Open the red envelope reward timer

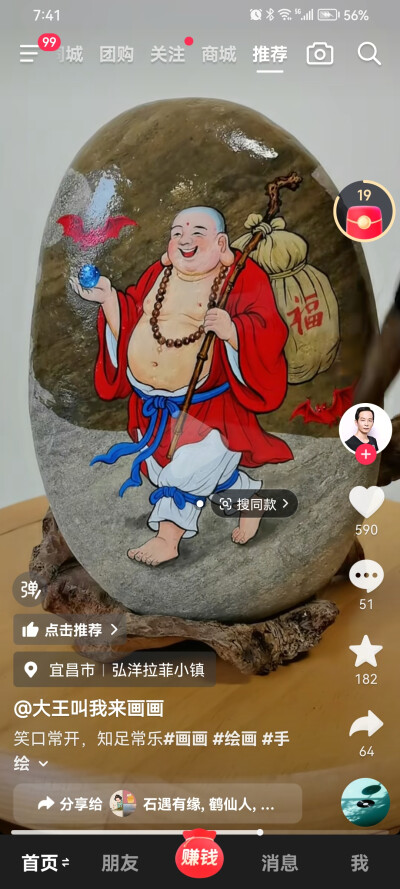[364, 213]
